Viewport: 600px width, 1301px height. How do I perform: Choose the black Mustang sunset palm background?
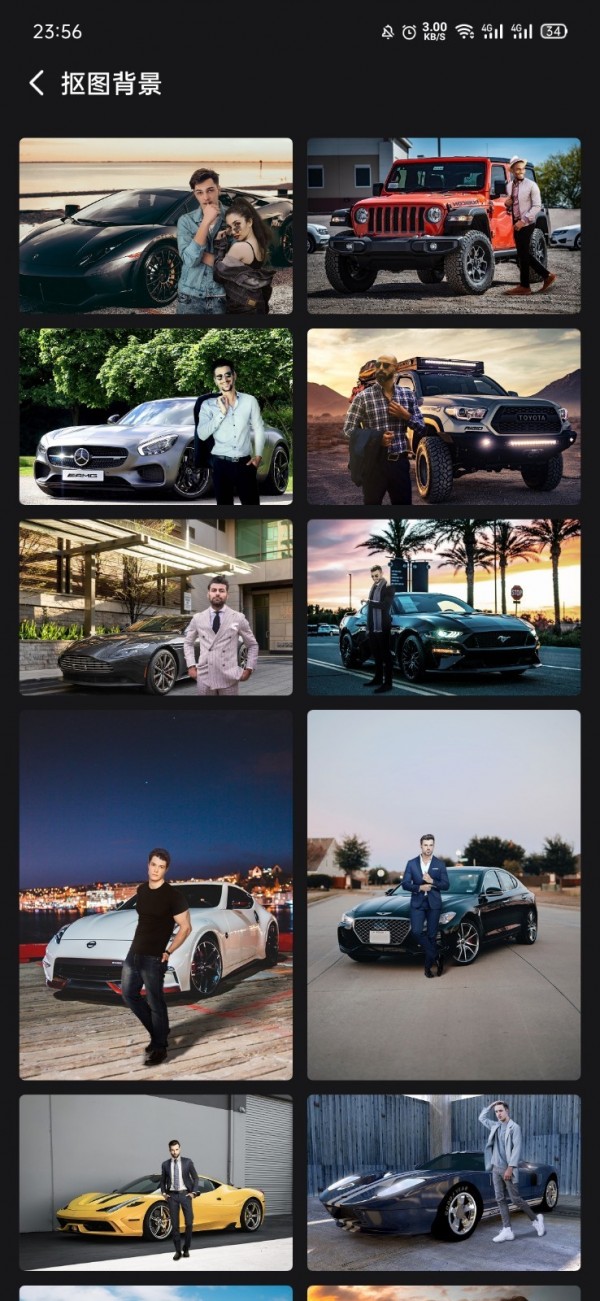443,607
